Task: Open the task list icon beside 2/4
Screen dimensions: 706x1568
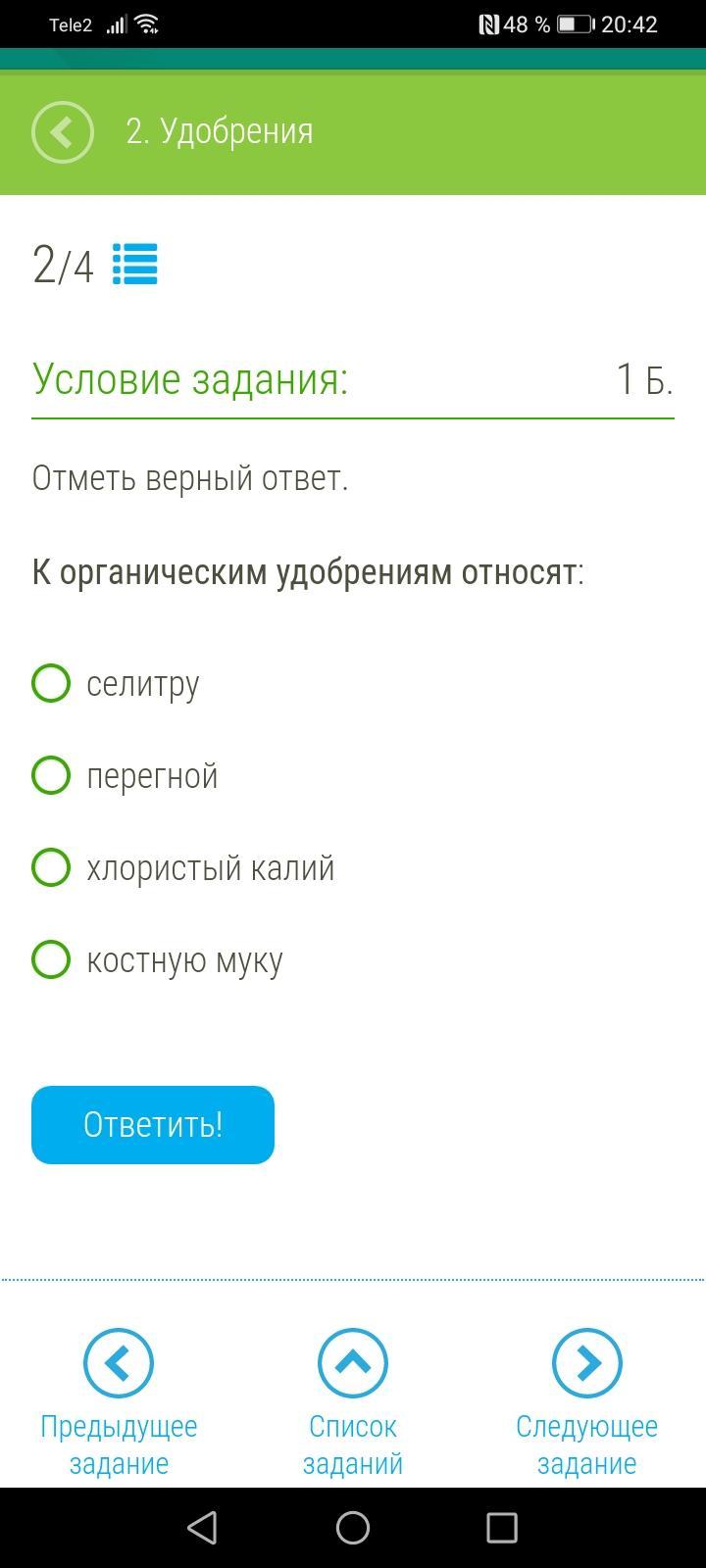Action: (135, 265)
